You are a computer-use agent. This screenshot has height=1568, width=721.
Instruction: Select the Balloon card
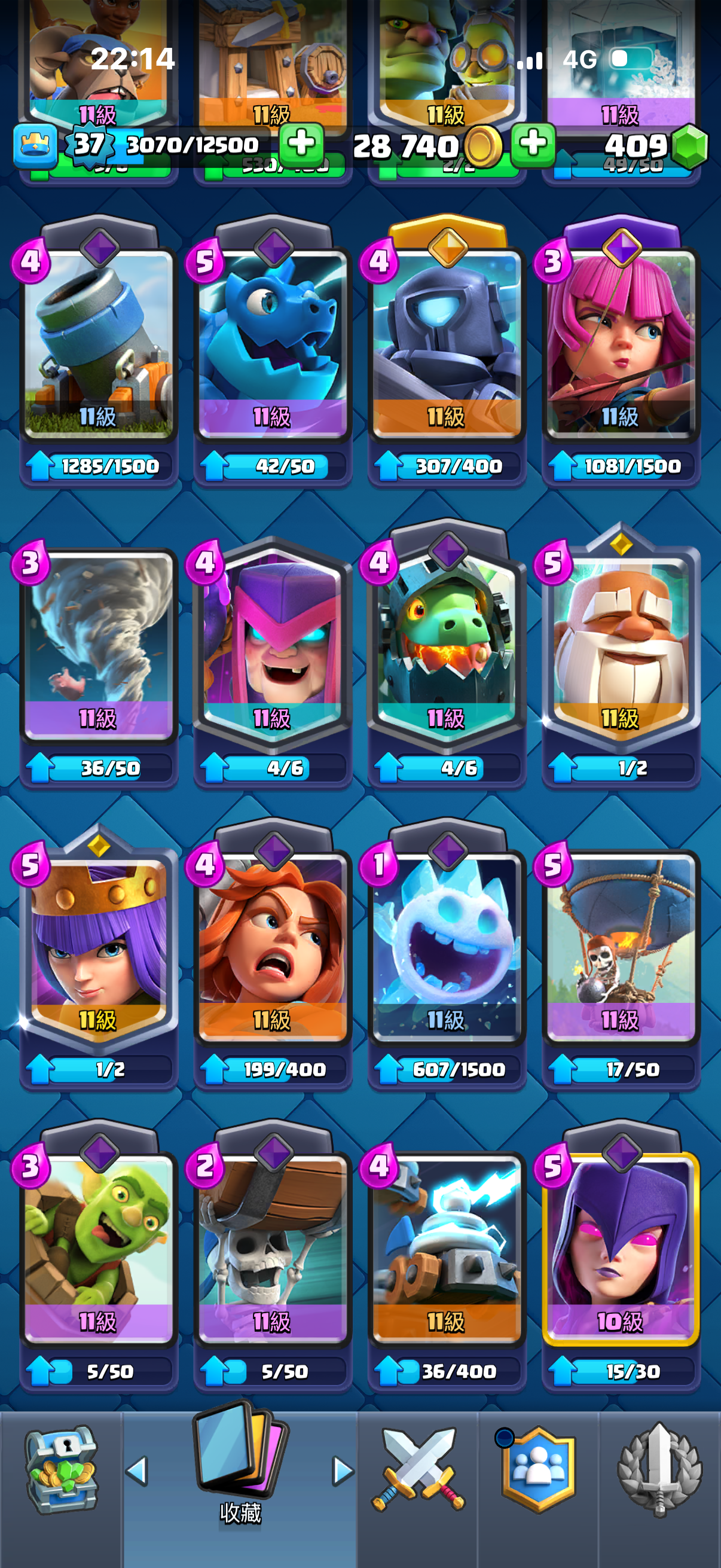(x=621, y=947)
